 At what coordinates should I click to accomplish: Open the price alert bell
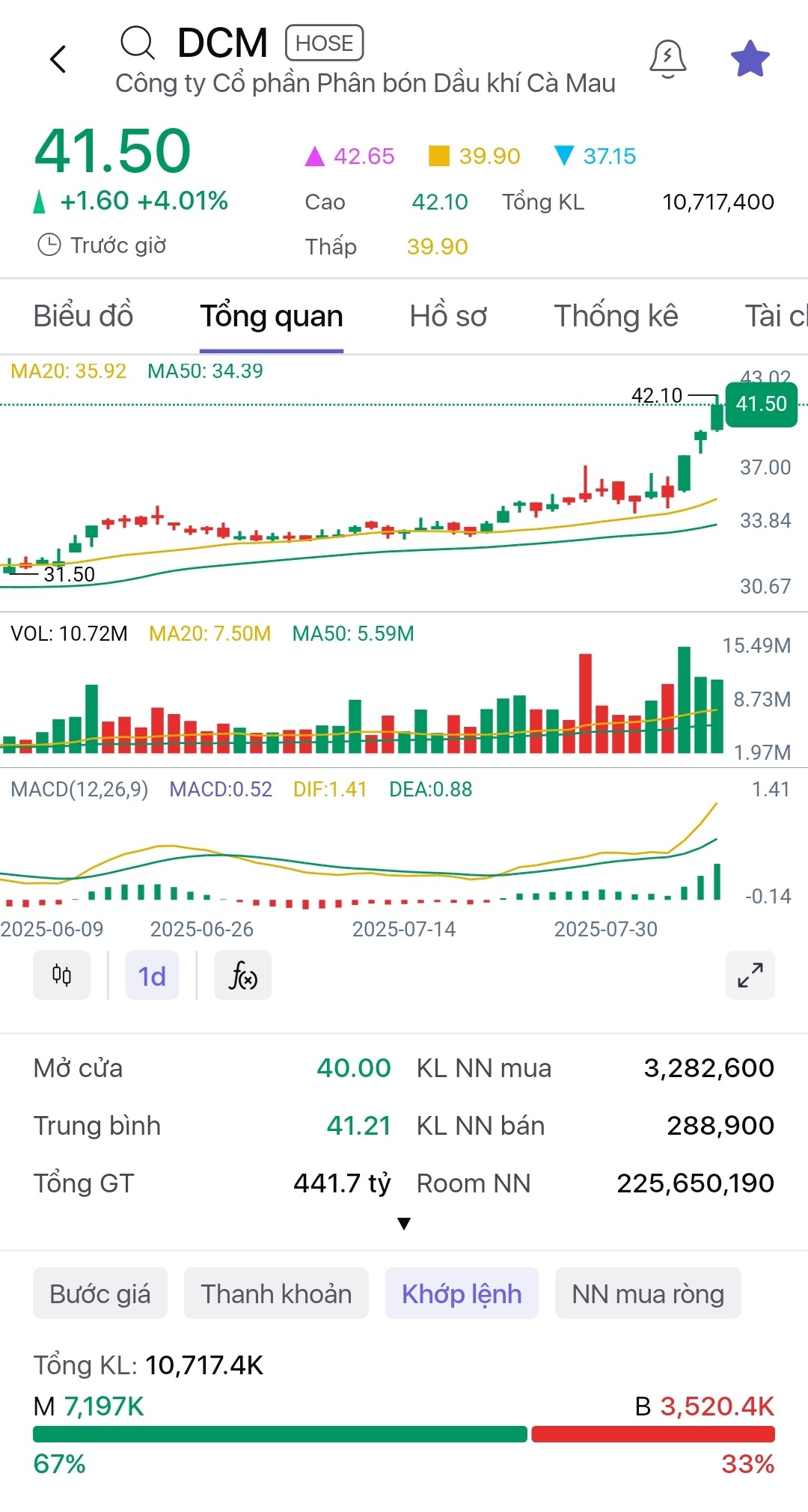click(667, 58)
